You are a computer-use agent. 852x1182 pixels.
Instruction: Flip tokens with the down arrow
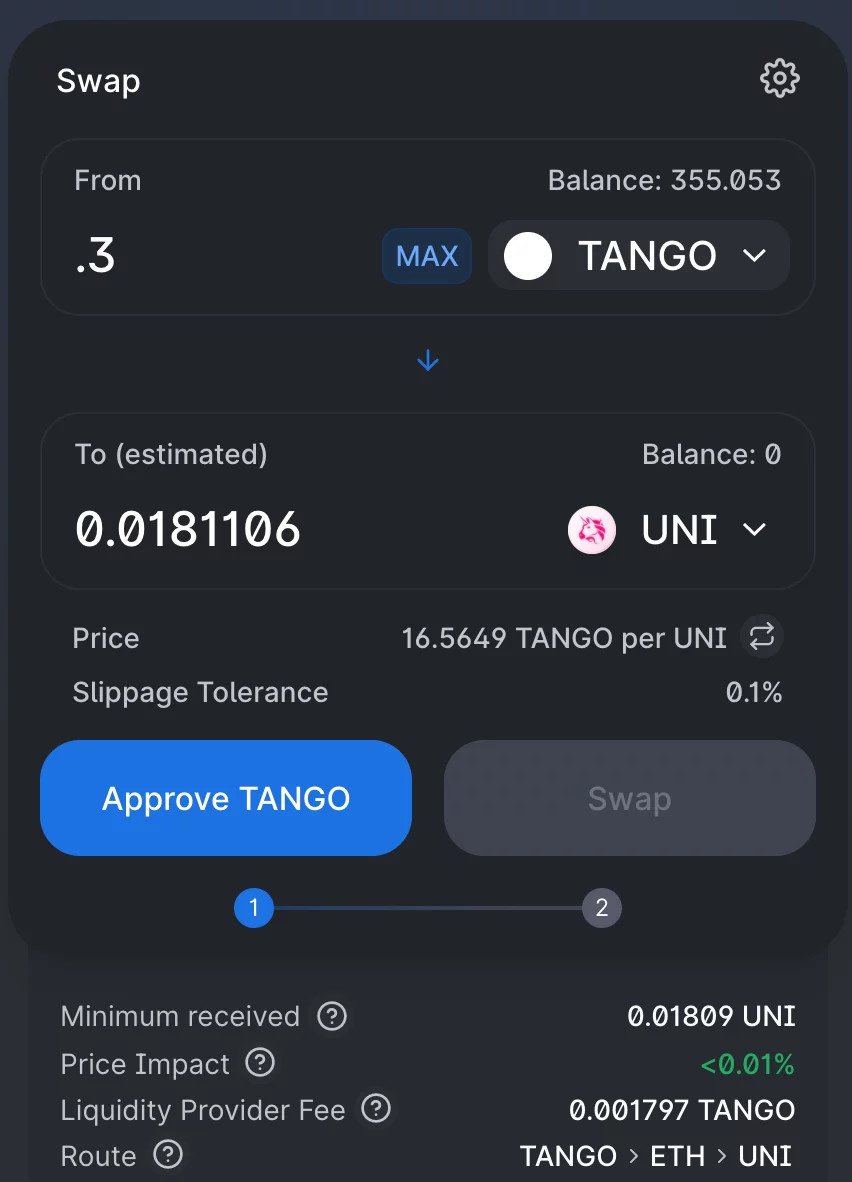(x=428, y=360)
